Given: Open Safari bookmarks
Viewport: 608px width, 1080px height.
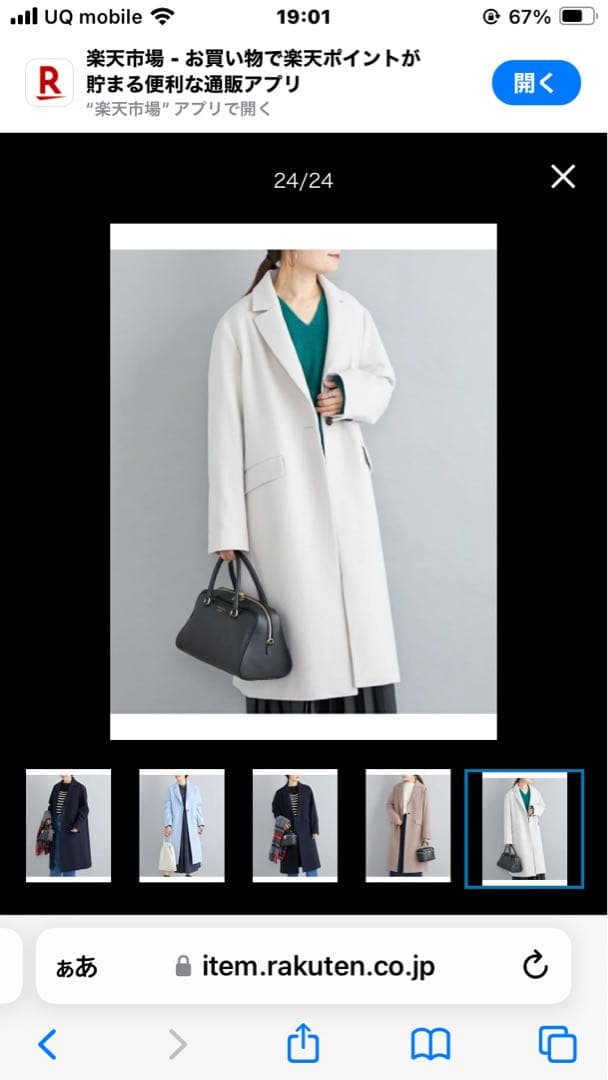Looking at the screenshot, I should (430, 1045).
